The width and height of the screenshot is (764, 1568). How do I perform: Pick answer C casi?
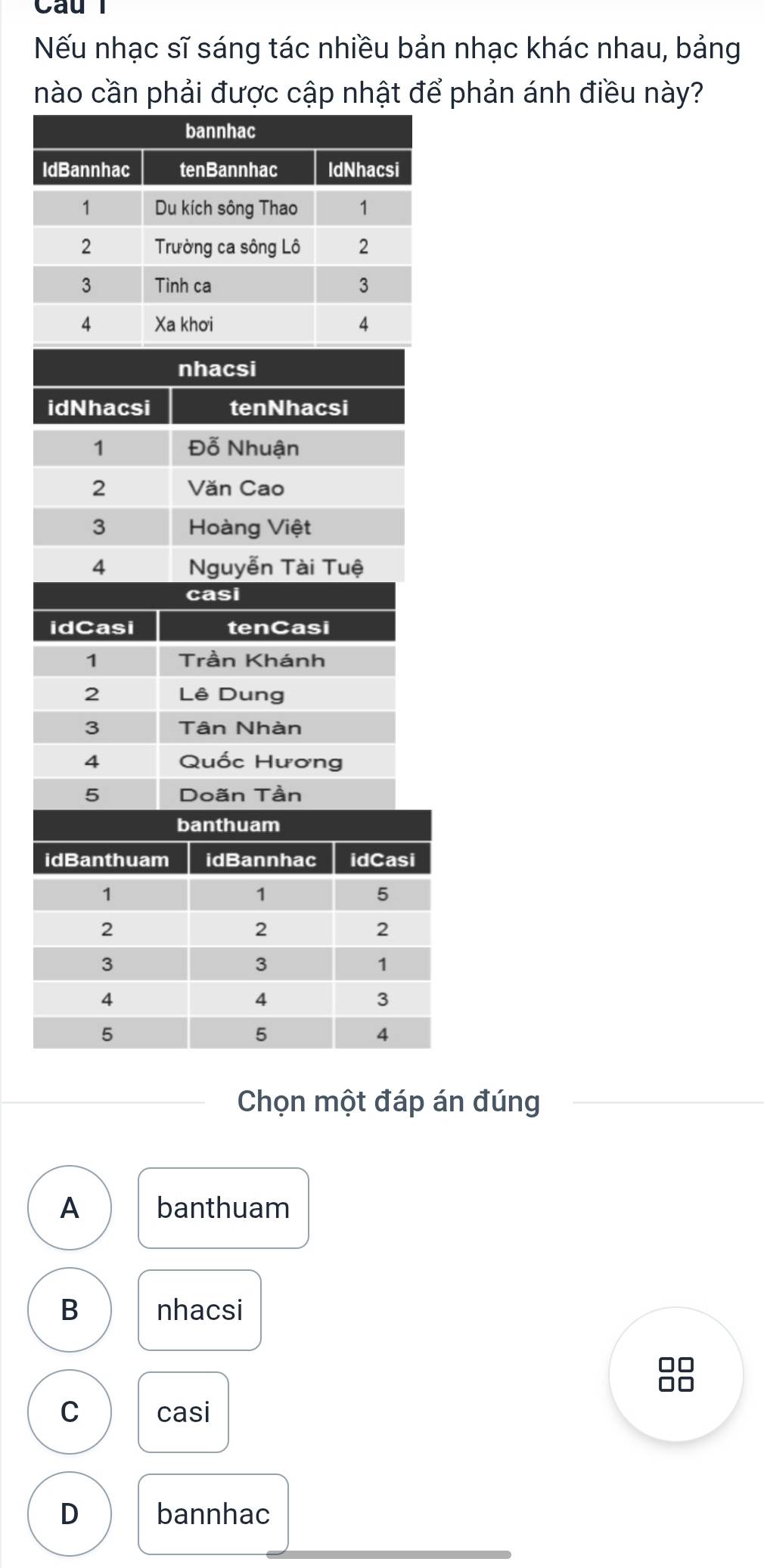click(183, 1412)
